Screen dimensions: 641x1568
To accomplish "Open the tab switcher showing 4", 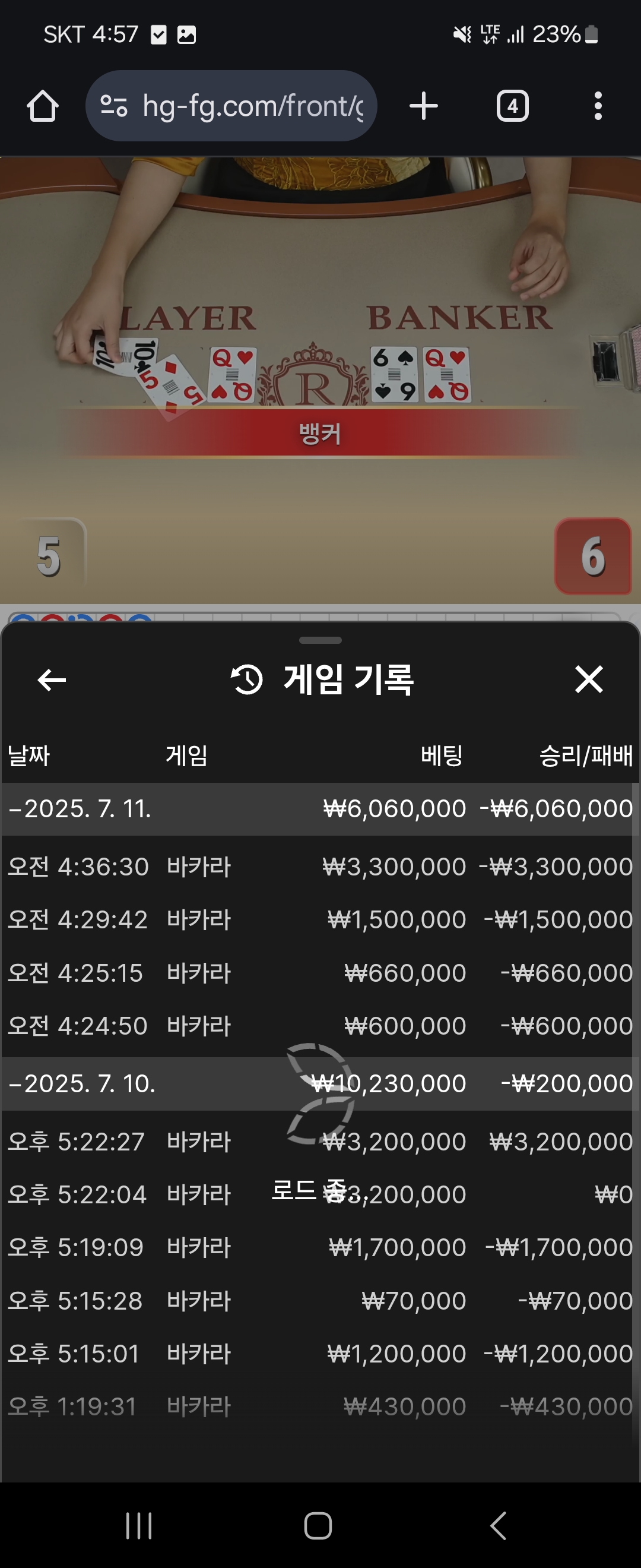I will (x=512, y=106).
